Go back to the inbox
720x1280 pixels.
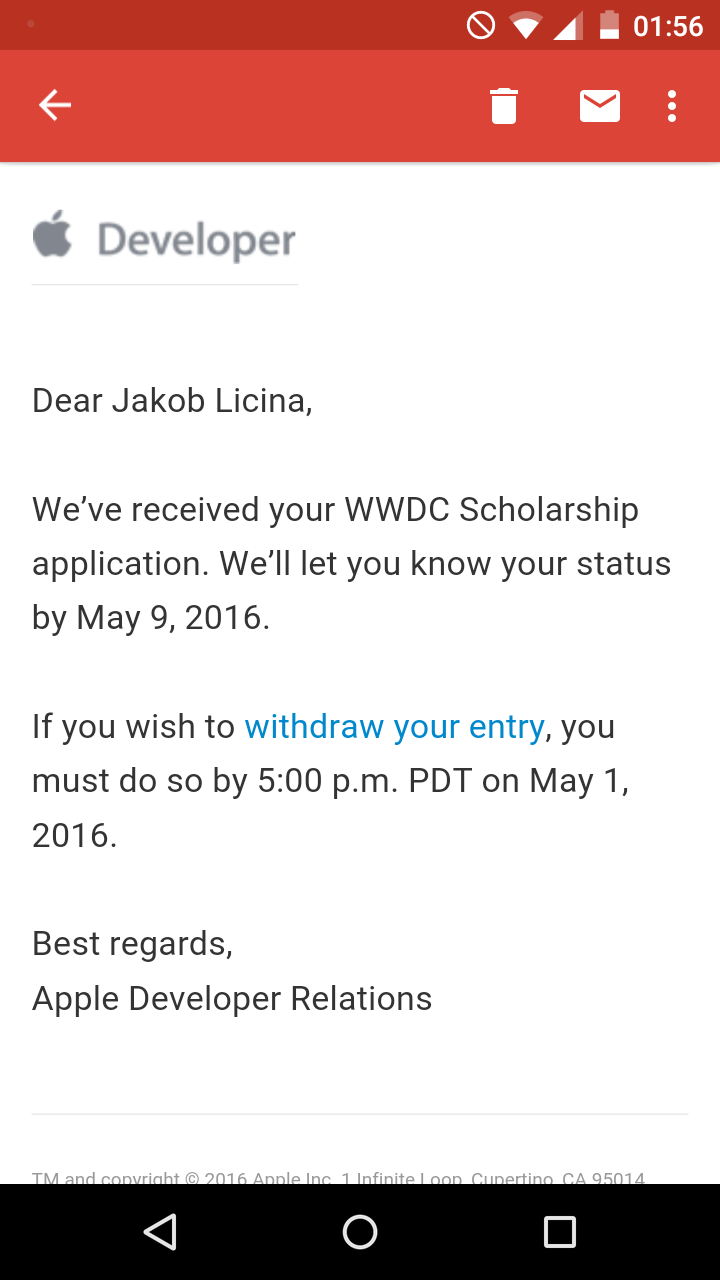(55, 105)
